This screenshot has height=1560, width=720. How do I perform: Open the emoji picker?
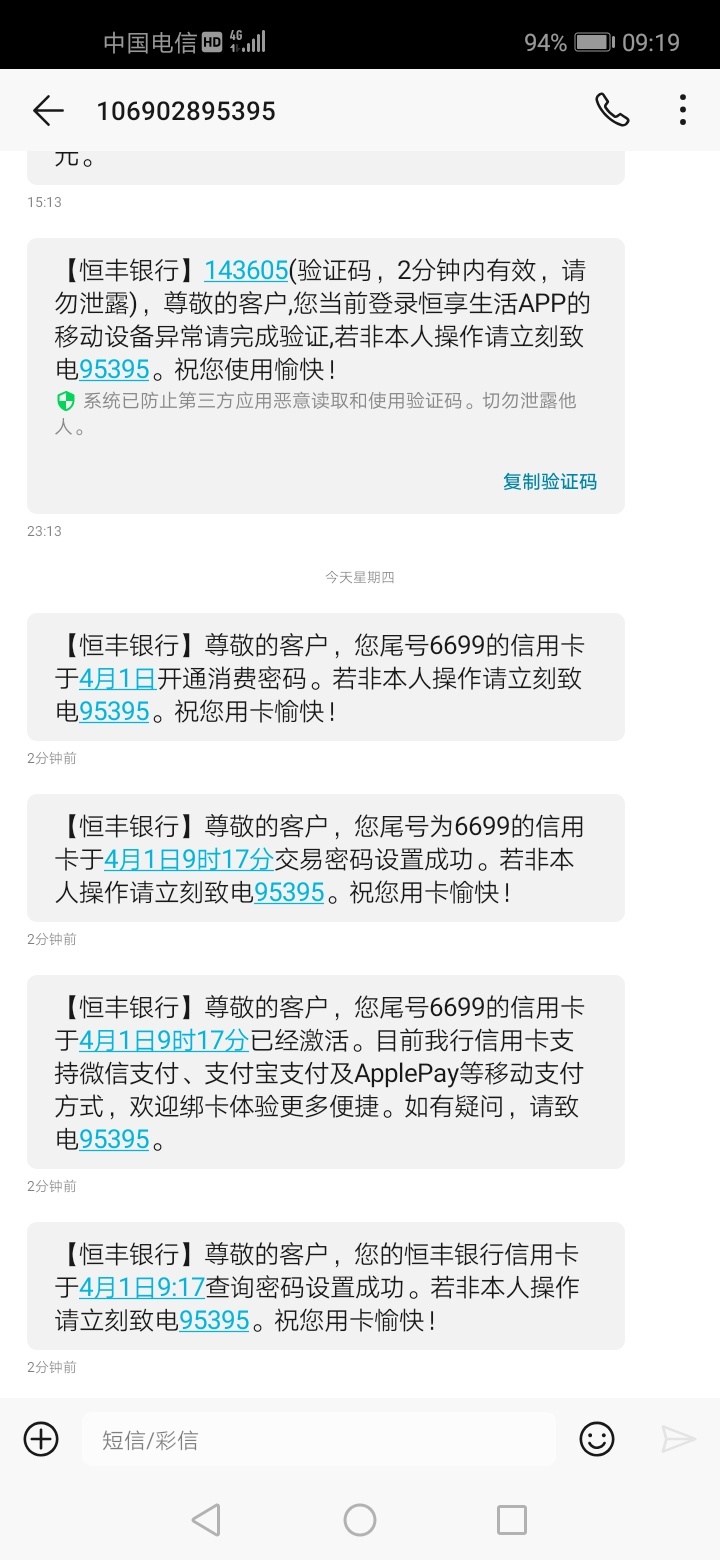point(597,1439)
